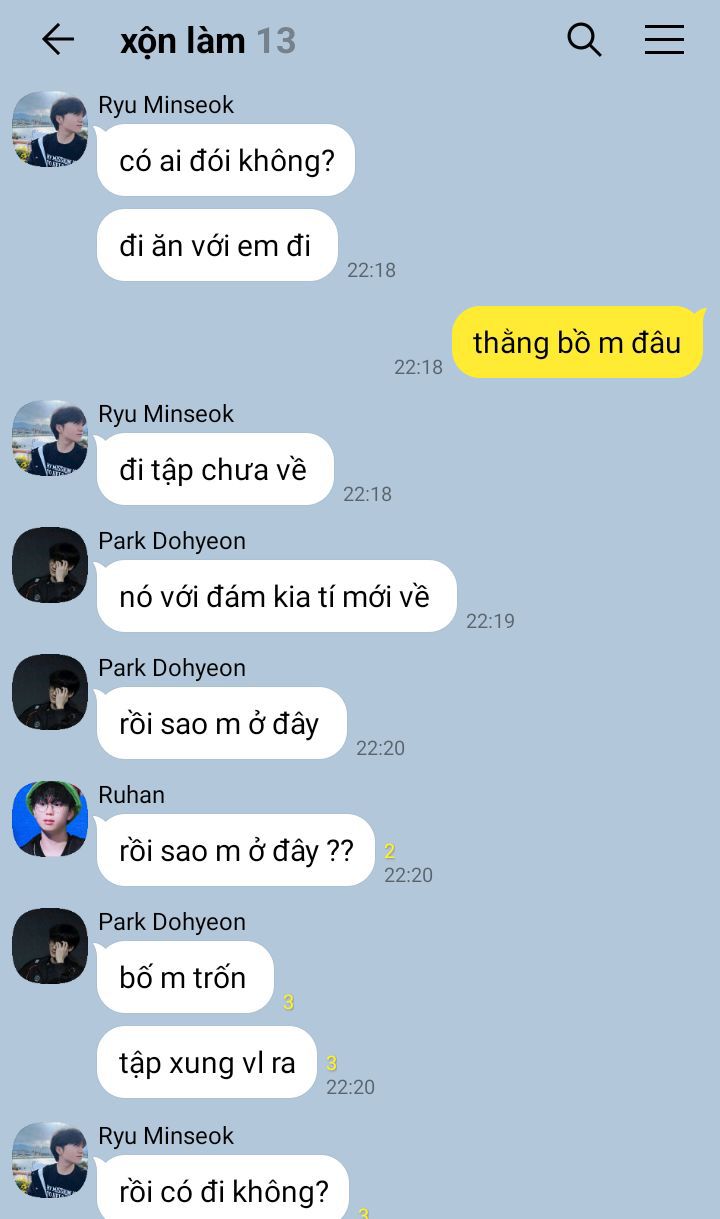Search within this chat room
Screen dimensions: 720x1219
tap(584, 40)
